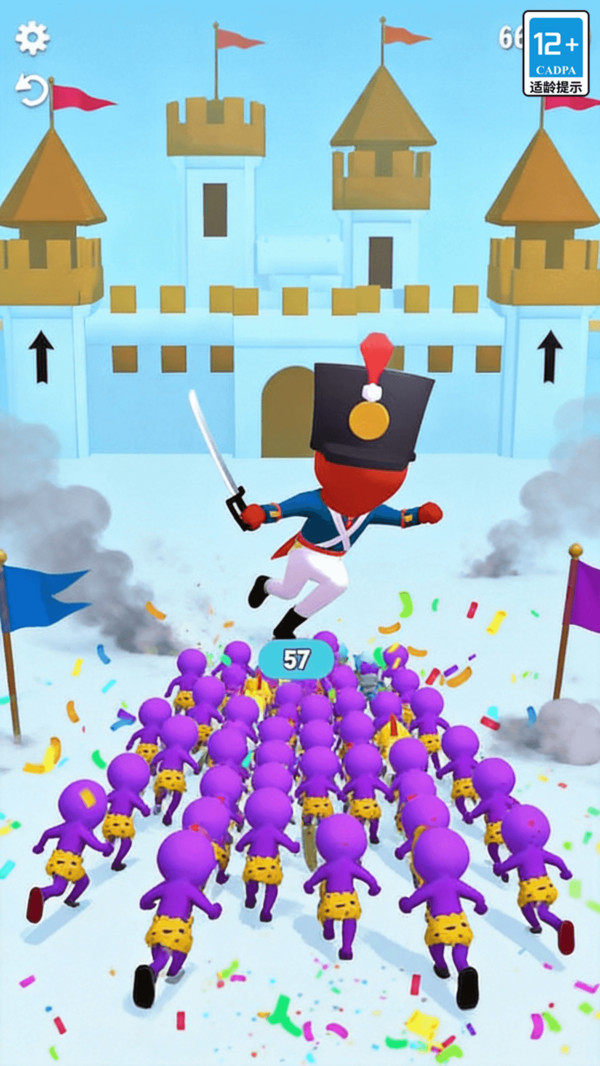
Task: Open the 12+ CADPA age rating notice
Action: pos(556,53)
